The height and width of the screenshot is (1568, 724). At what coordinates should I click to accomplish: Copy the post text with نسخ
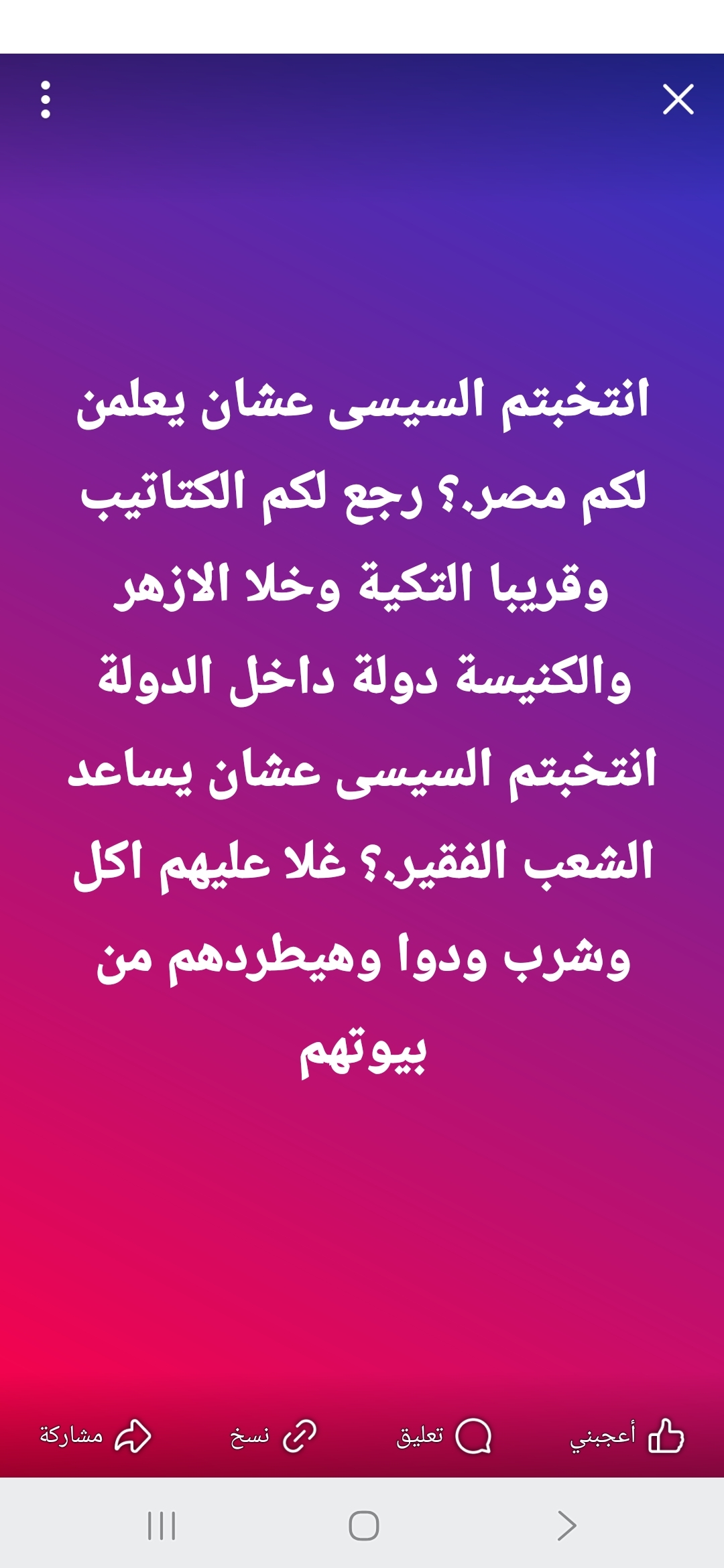pos(273,1436)
